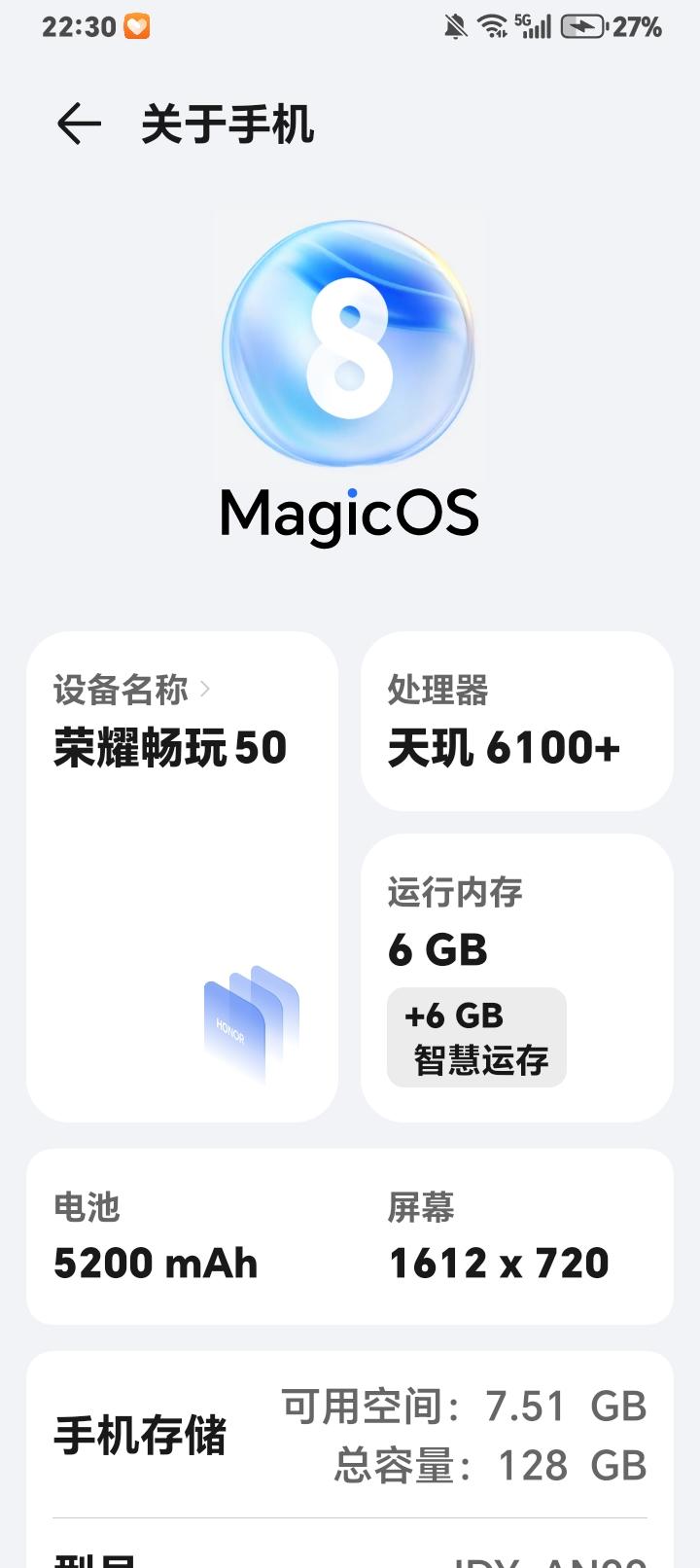Tap the 关于手机 page title

pos(228,125)
